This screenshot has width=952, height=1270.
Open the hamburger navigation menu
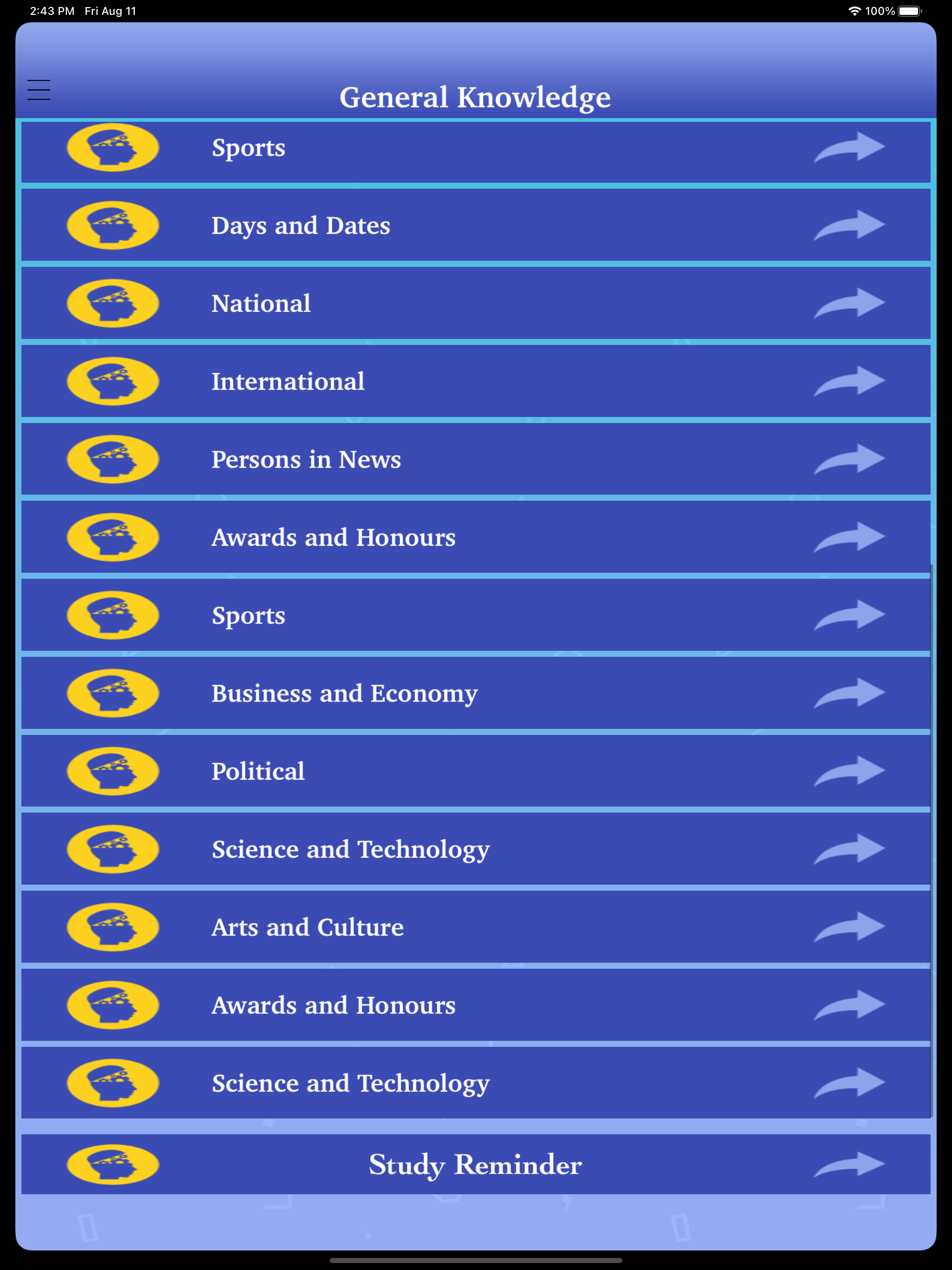(39, 90)
